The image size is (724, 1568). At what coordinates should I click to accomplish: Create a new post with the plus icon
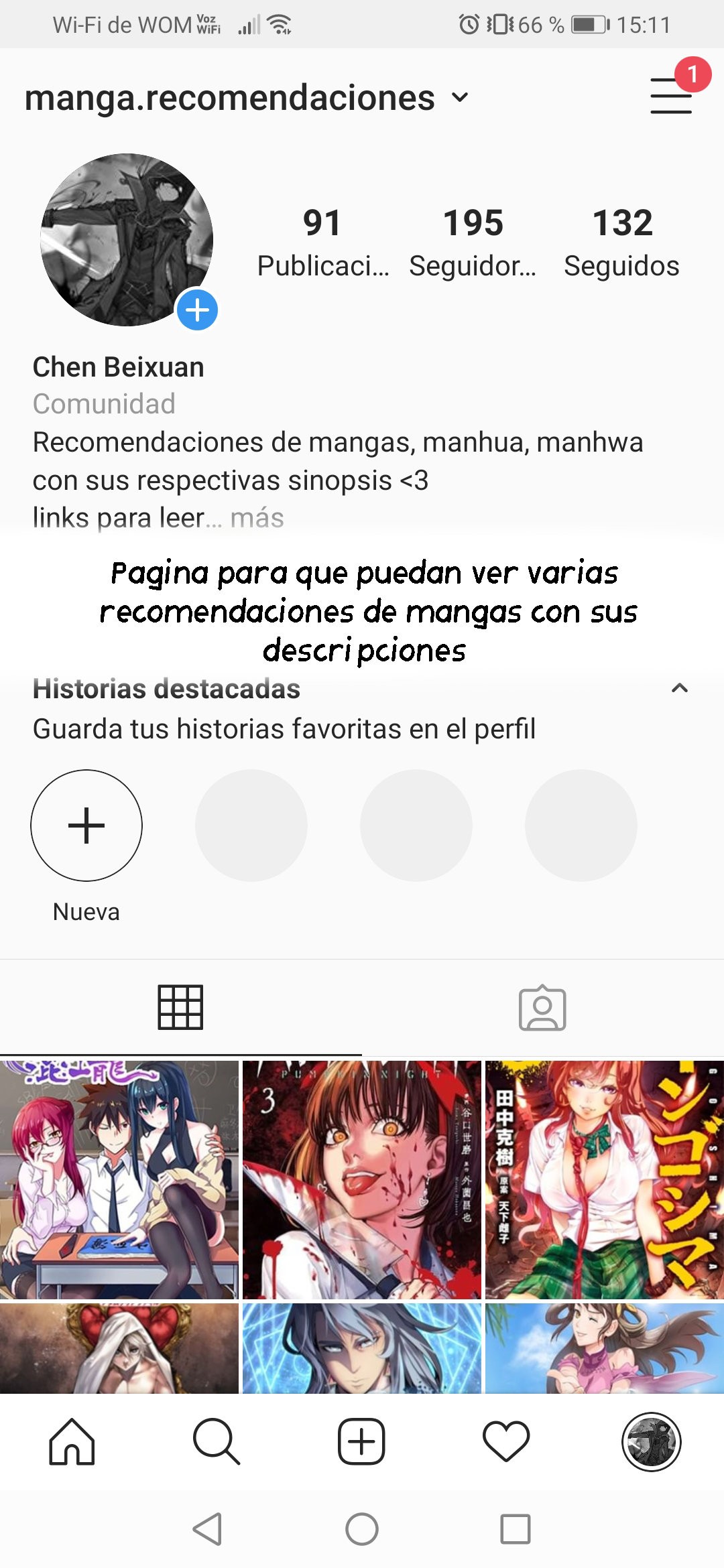[361, 1441]
